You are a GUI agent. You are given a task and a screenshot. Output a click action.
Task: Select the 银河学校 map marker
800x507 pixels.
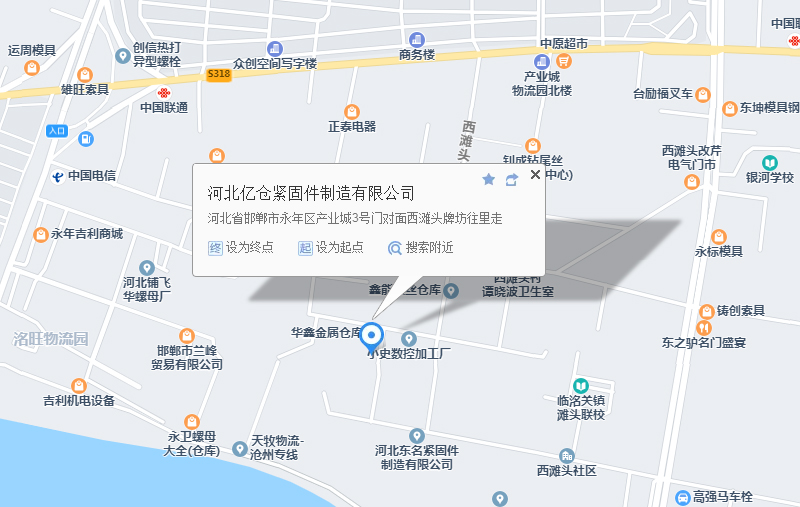769,162
